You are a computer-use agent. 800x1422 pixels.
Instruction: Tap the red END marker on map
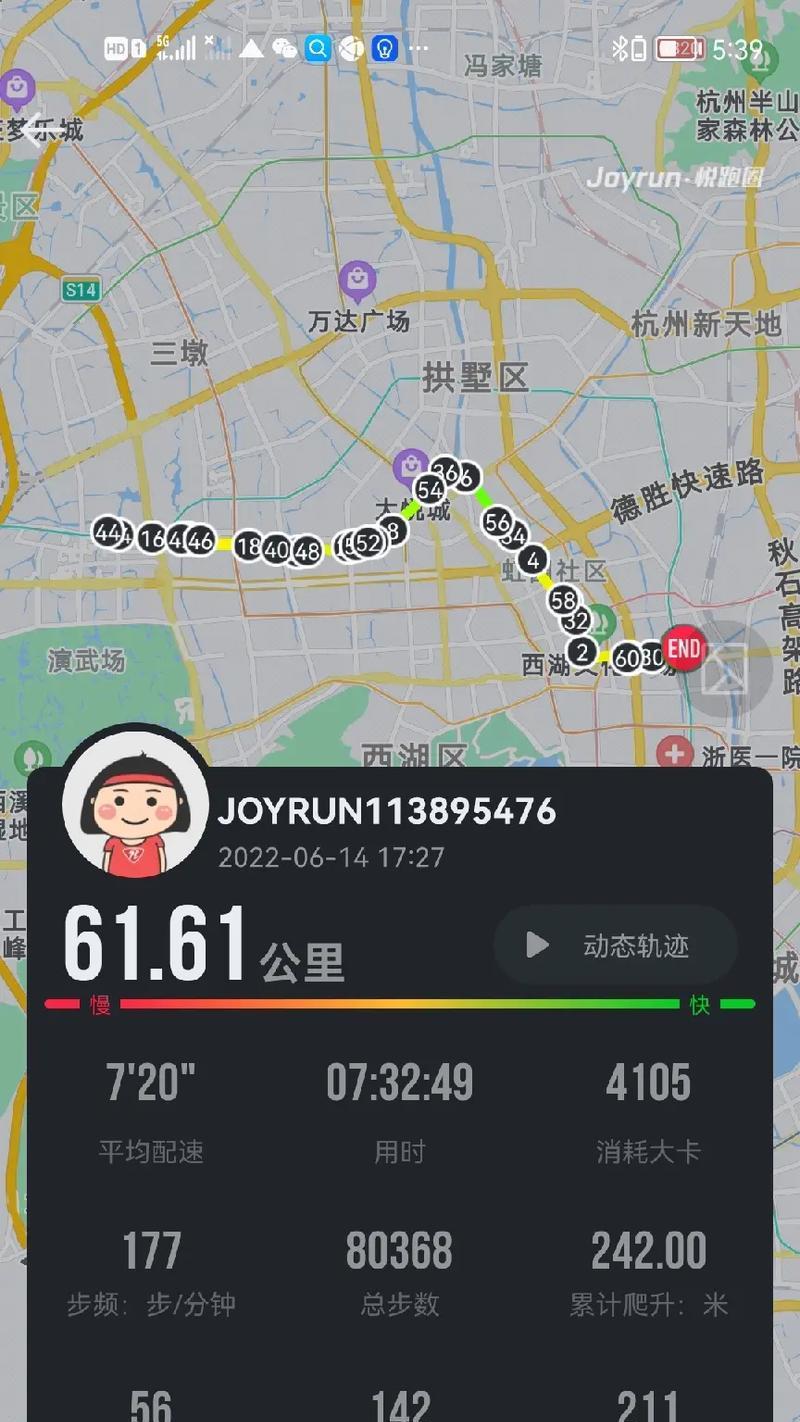pos(684,649)
